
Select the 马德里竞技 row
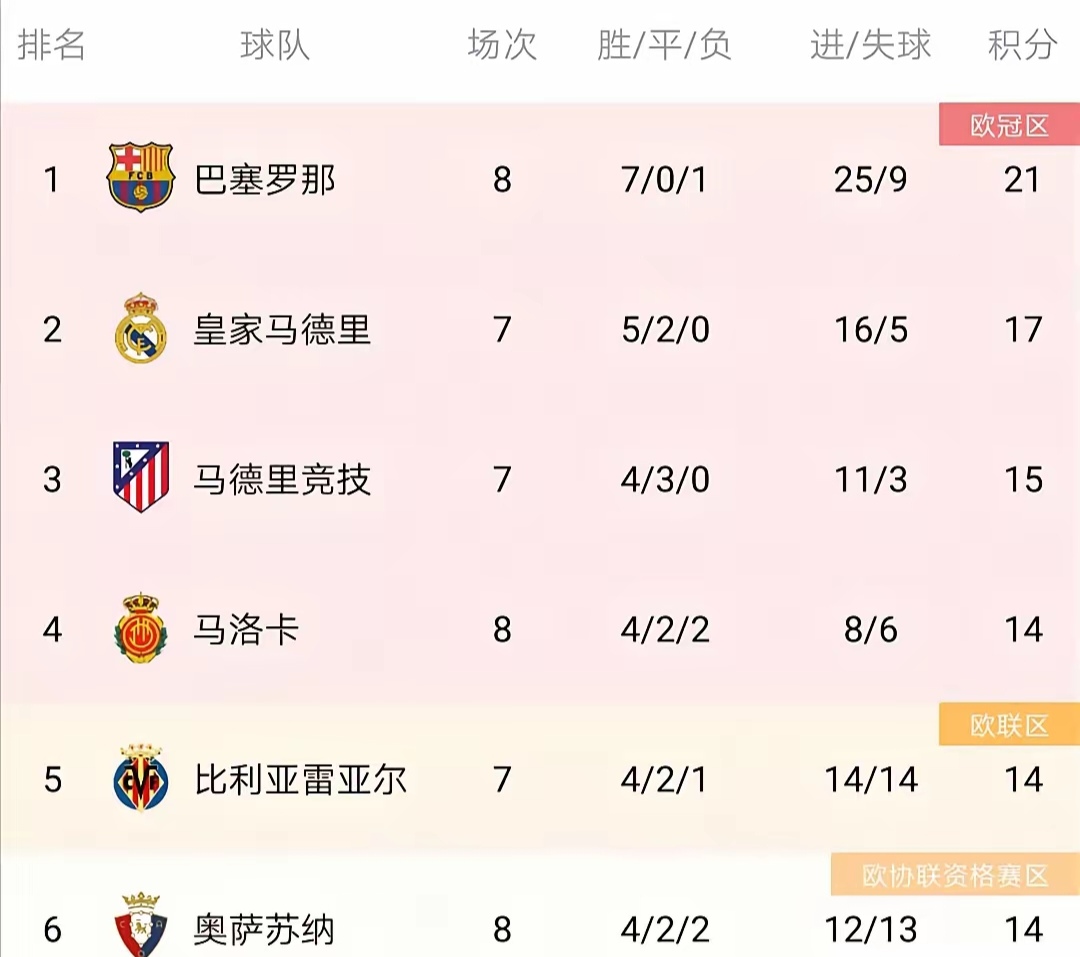[282, 480]
